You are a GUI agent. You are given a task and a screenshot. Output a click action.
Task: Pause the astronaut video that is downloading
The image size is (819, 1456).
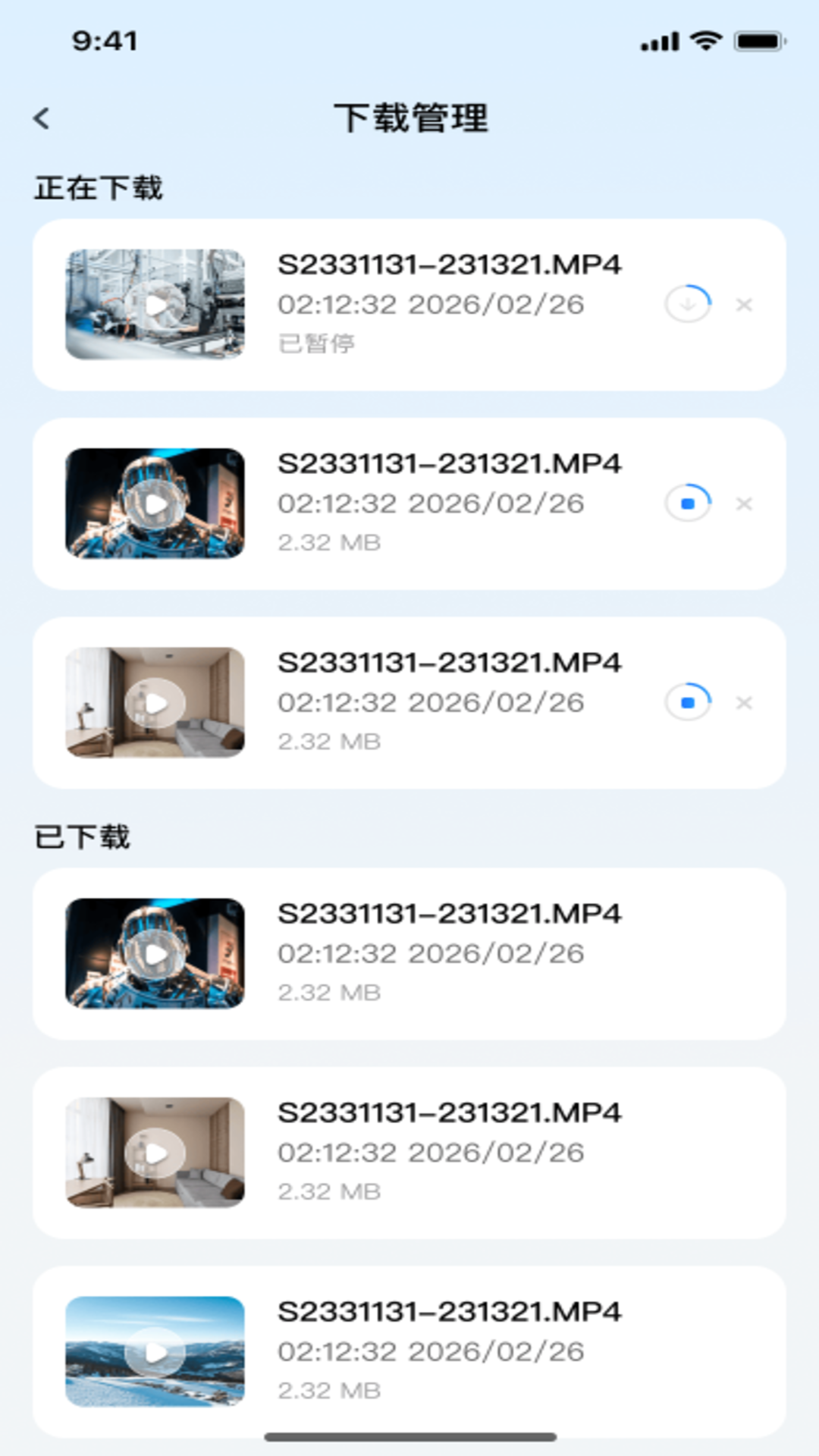point(688,504)
